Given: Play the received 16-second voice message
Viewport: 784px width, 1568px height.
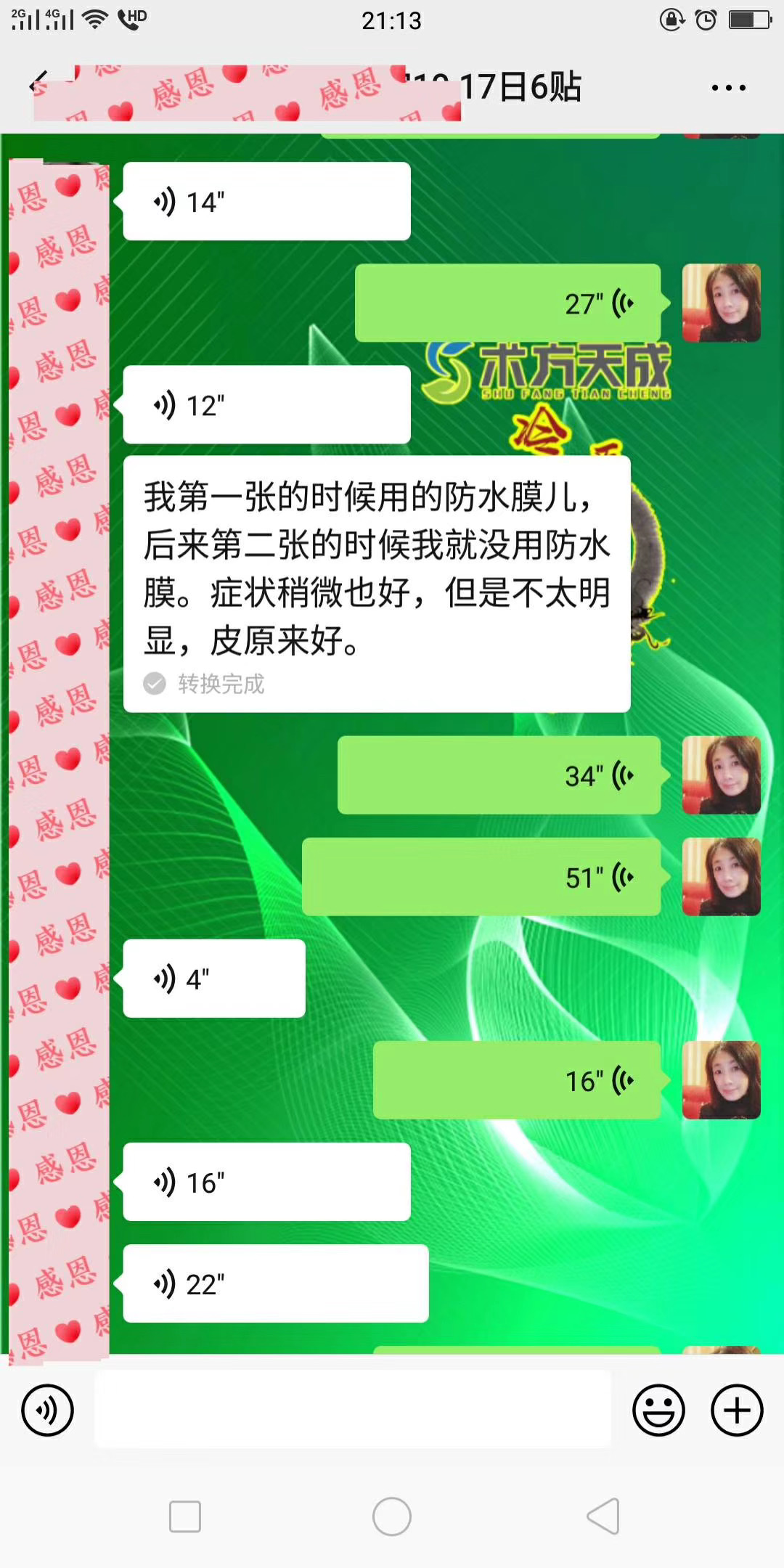Looking at the screenshot, I should [x=266, y=1182].
